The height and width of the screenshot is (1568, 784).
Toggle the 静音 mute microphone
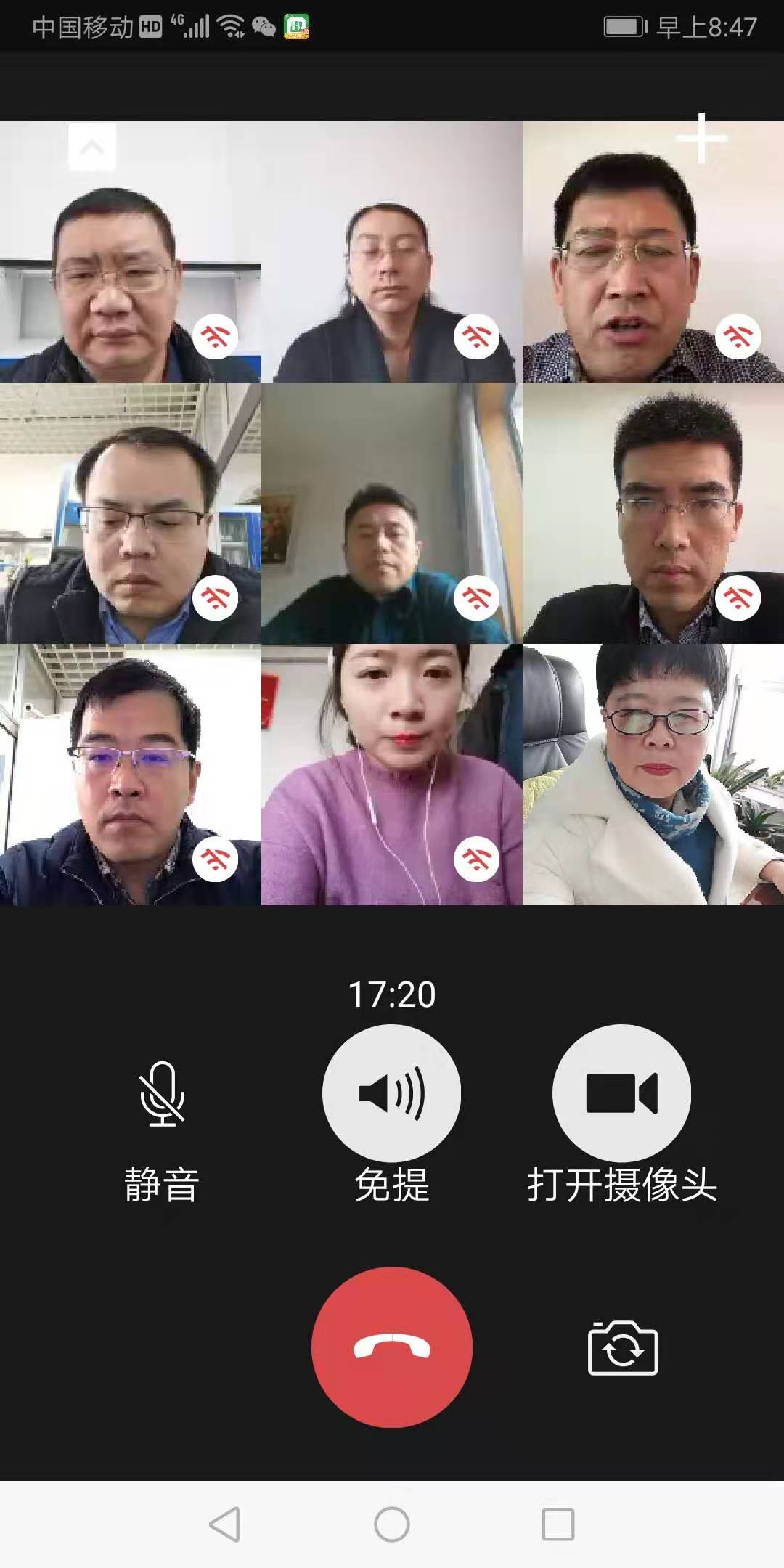[x=162, y=1095]
